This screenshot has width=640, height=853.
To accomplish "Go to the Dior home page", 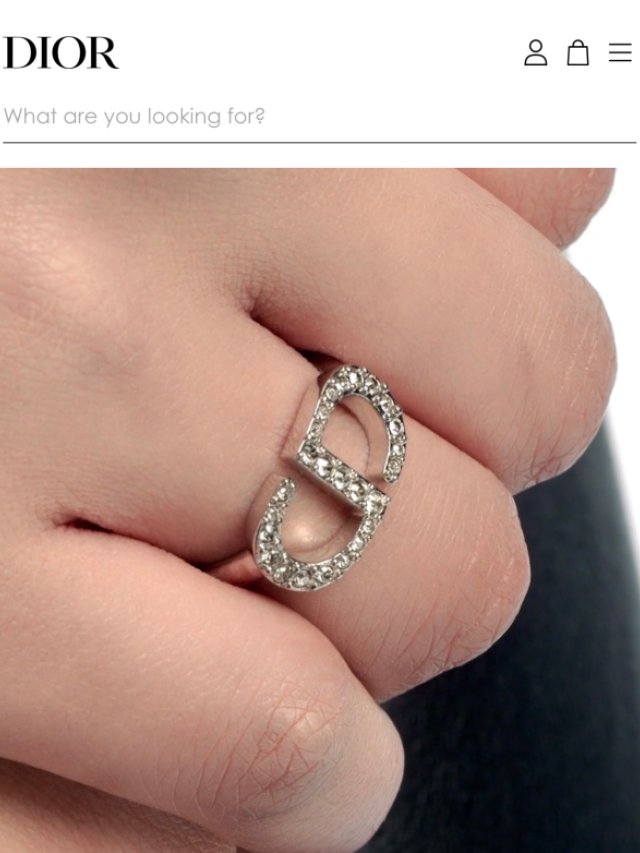I will [x=60, y=53].
